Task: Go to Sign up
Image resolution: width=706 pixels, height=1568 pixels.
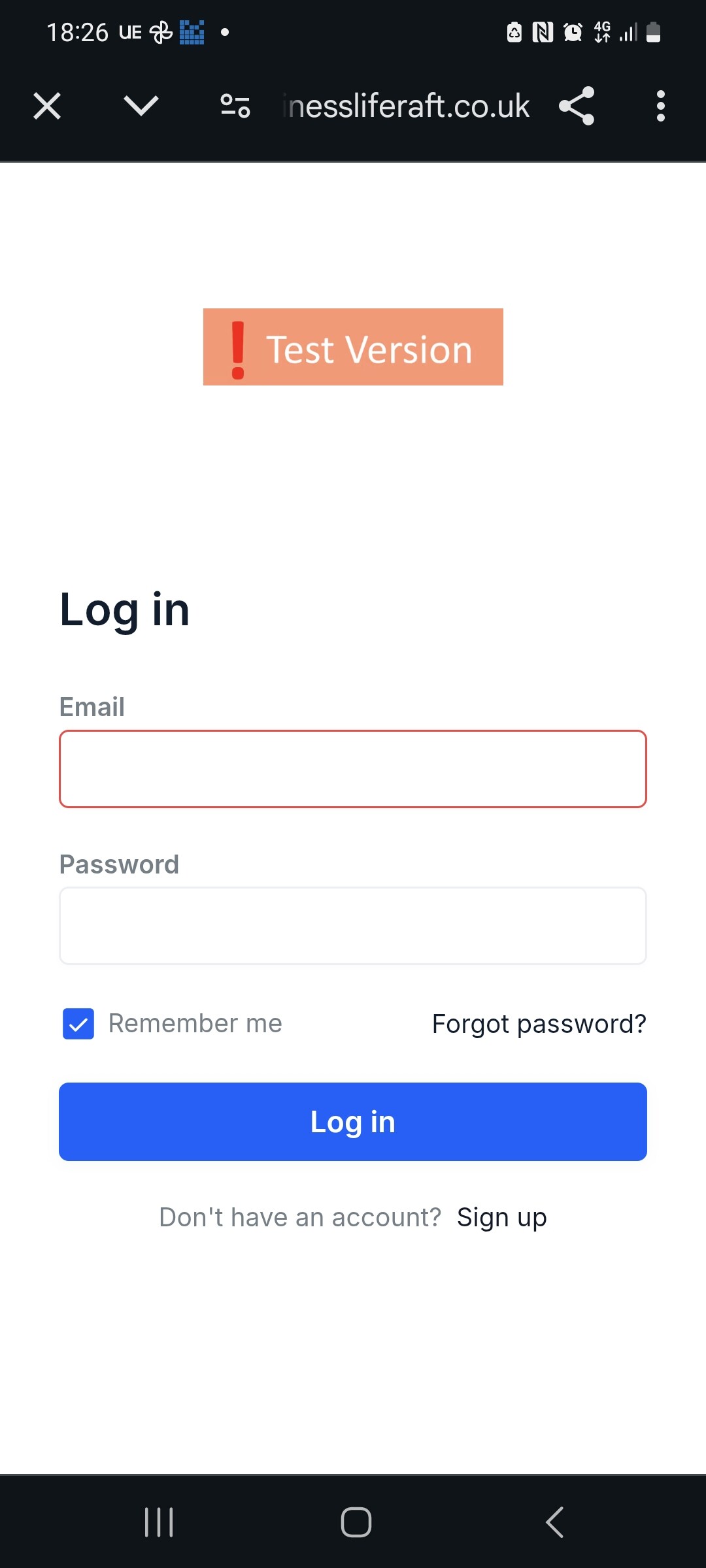Action: (x=502, y=1218)
